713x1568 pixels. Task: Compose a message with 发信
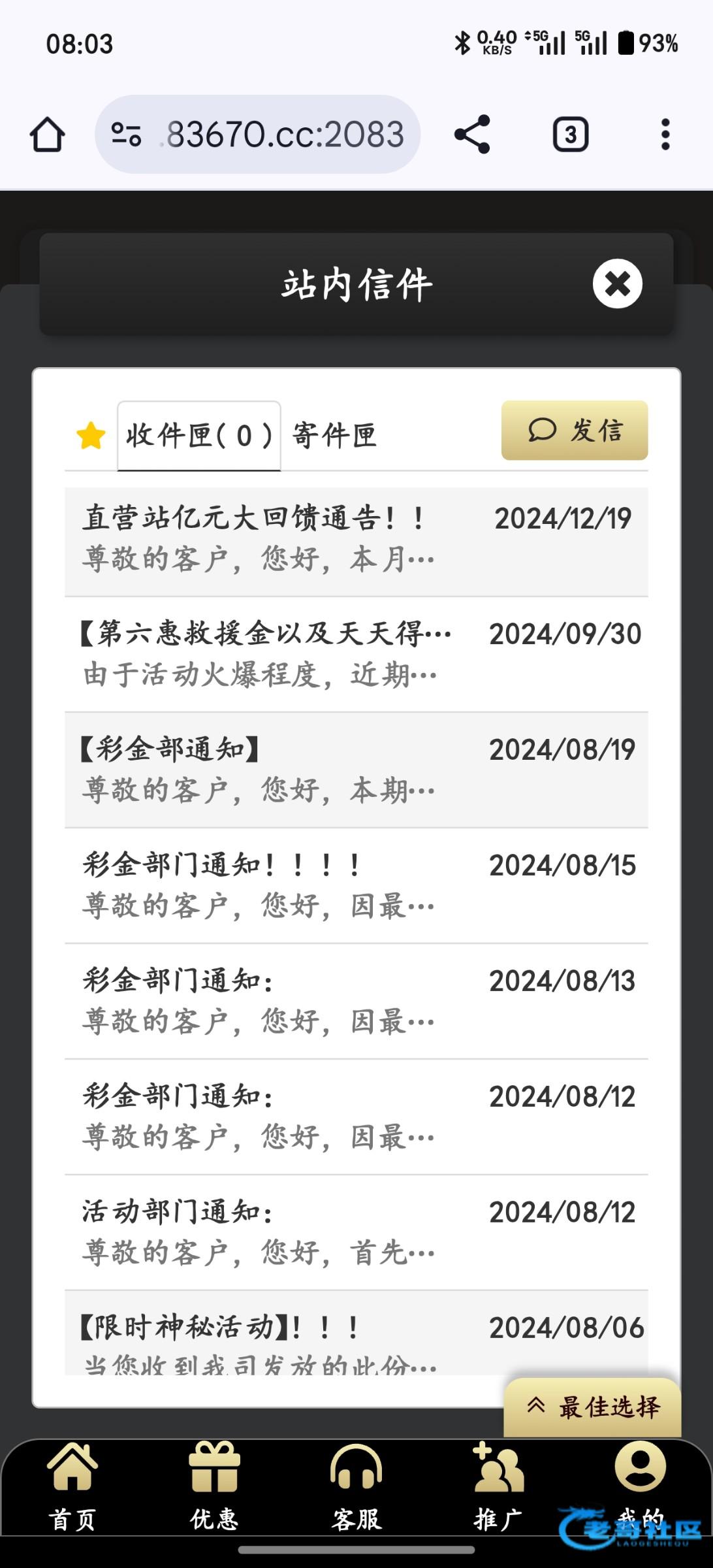(575, 431)
